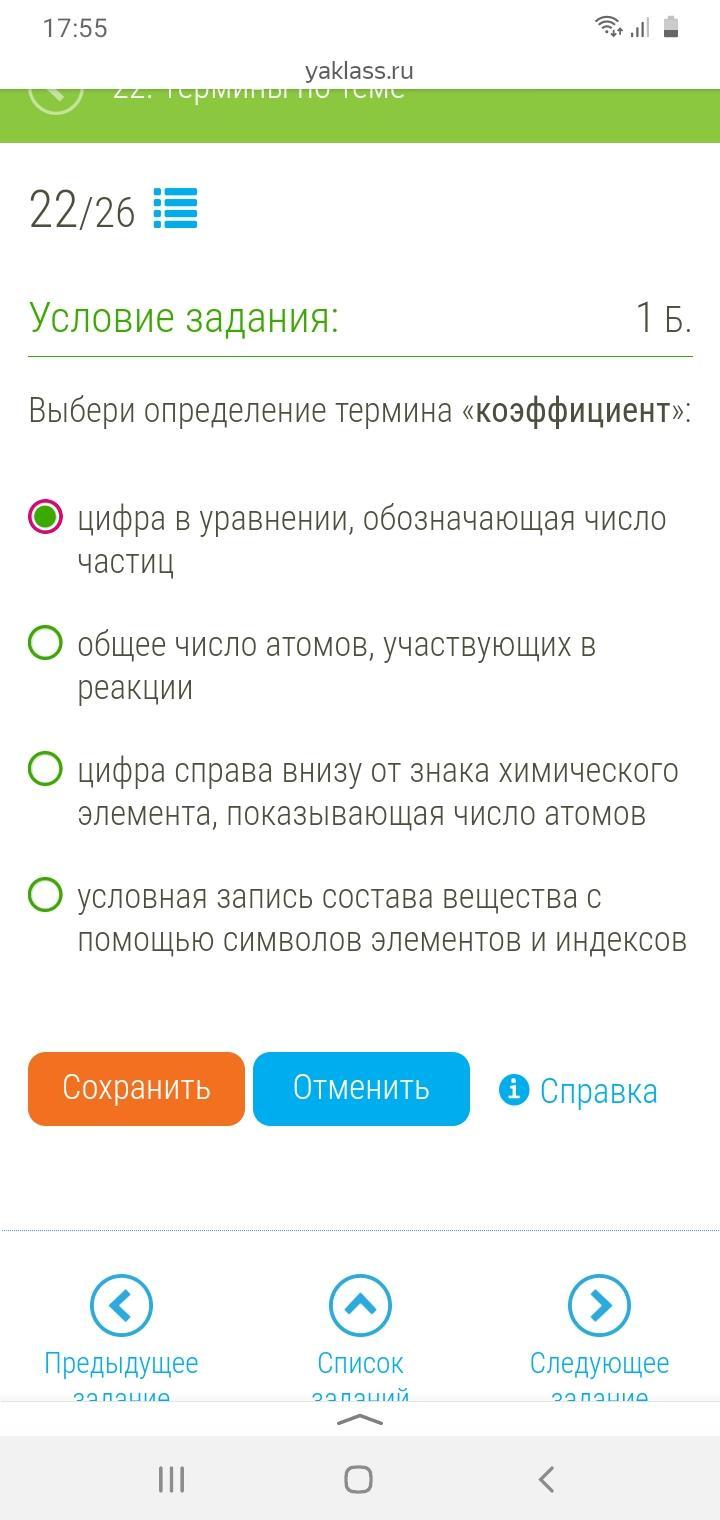Expand the browser bottom toolbar chevron
This screenshot has width=720, height=1520.
tap(360, 1420)
